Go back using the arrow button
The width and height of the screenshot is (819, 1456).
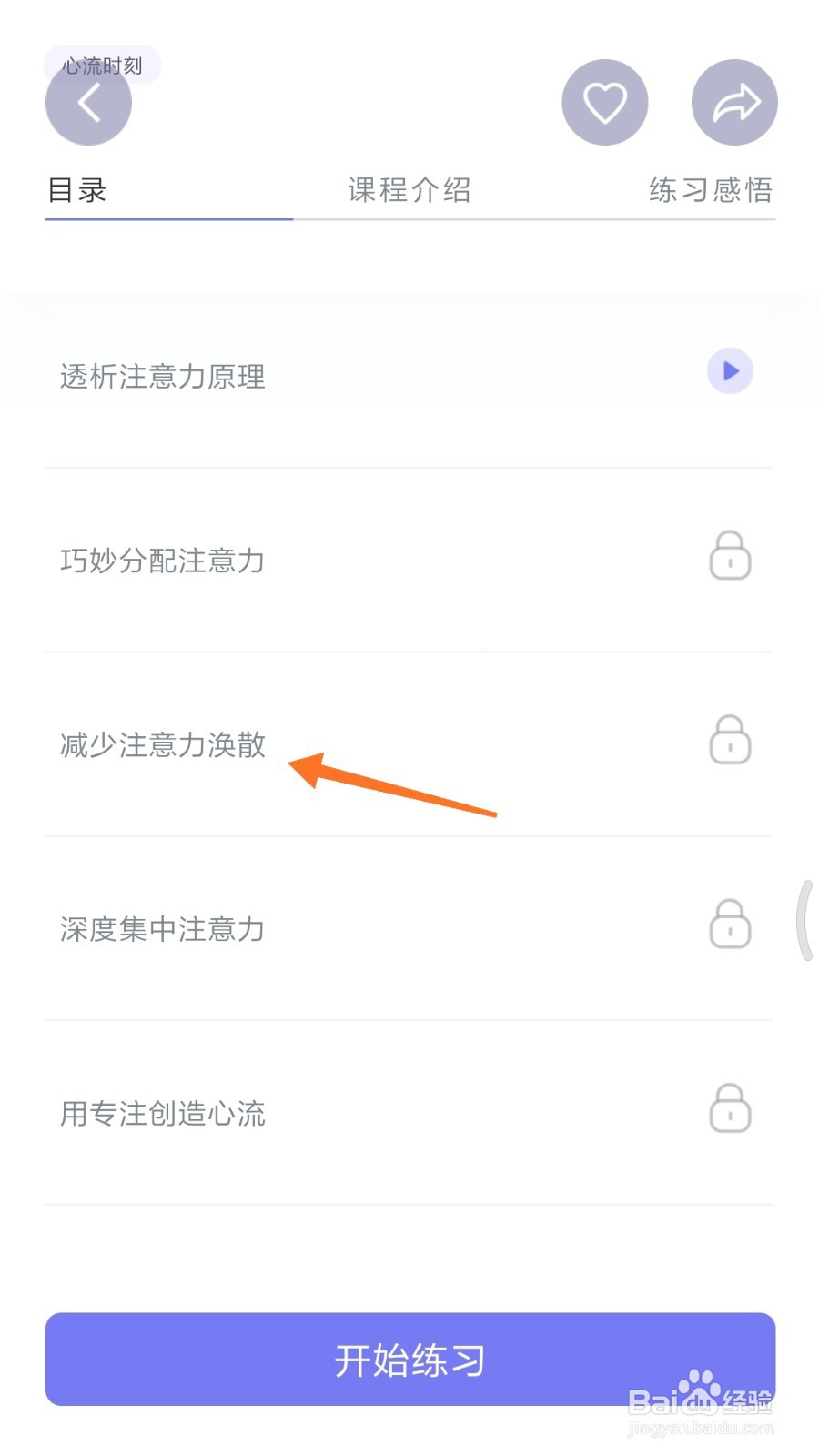(x=88, y=103)
